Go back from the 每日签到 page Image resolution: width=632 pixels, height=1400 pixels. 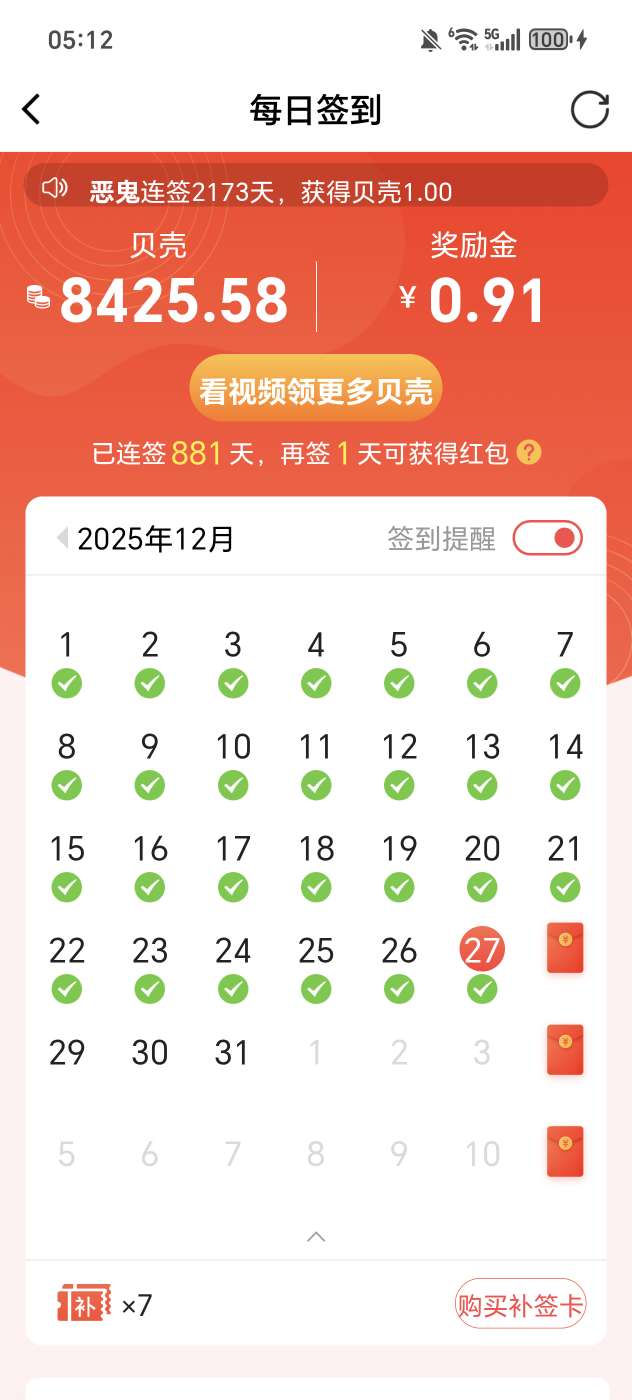pyautogui.click(x=32, y=109)
